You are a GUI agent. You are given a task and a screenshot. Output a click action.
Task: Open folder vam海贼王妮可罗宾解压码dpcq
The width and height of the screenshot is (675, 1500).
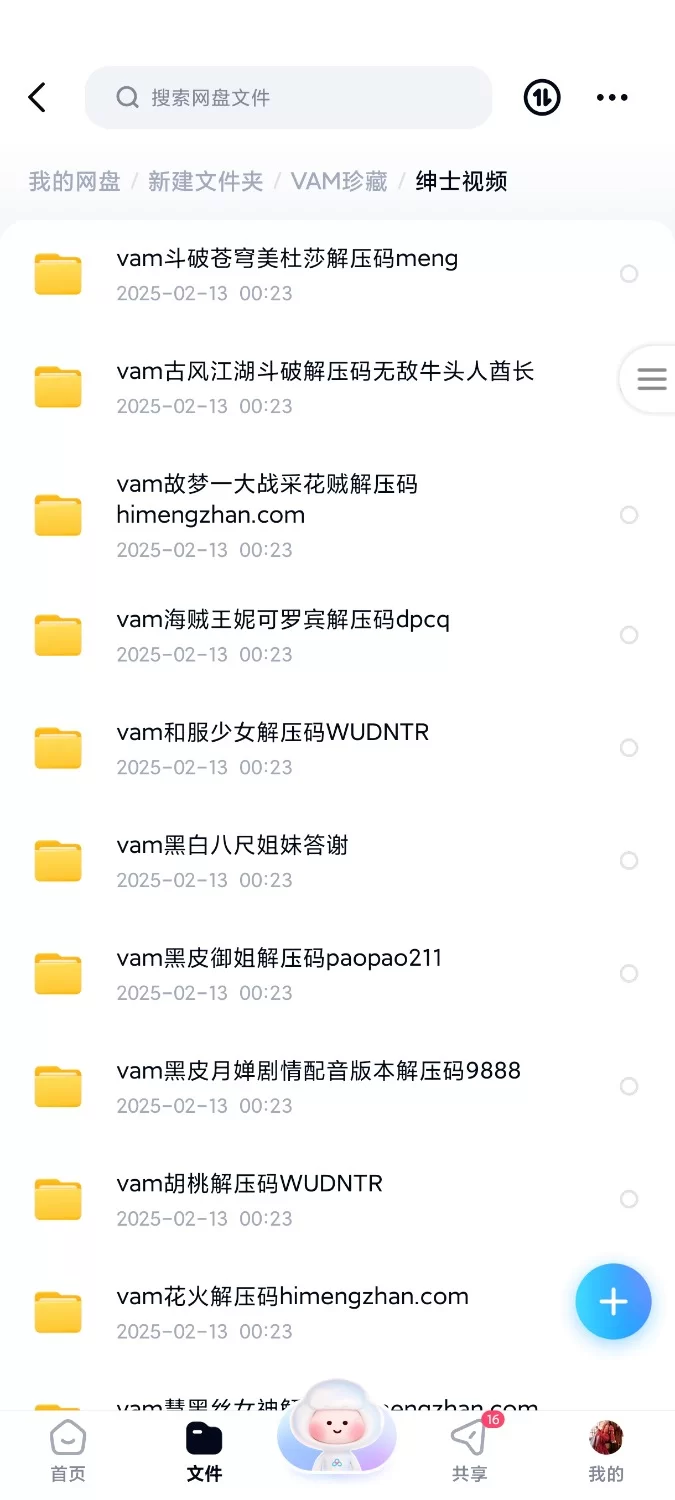coord(283,620)
